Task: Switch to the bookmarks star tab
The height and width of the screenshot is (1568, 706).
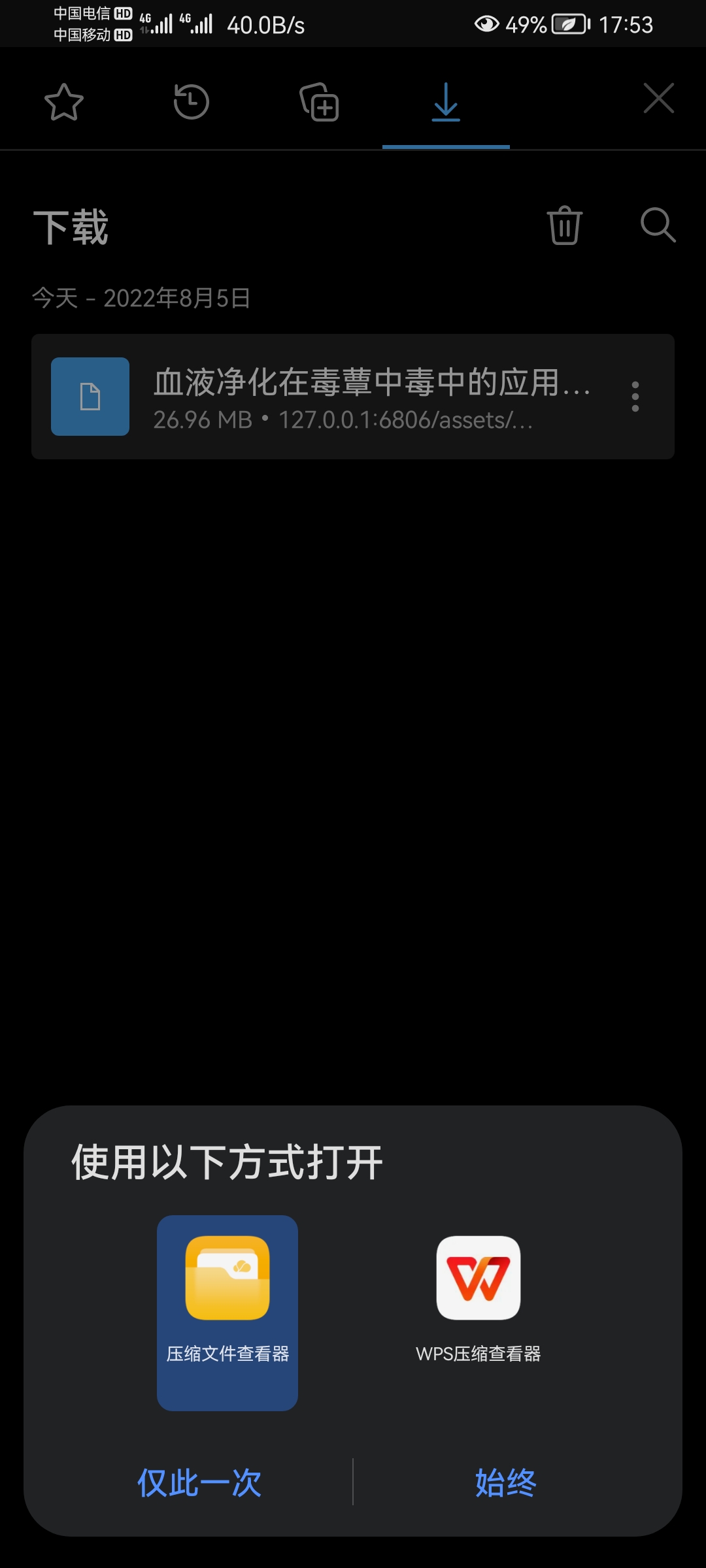Action: tap(64, 102)
